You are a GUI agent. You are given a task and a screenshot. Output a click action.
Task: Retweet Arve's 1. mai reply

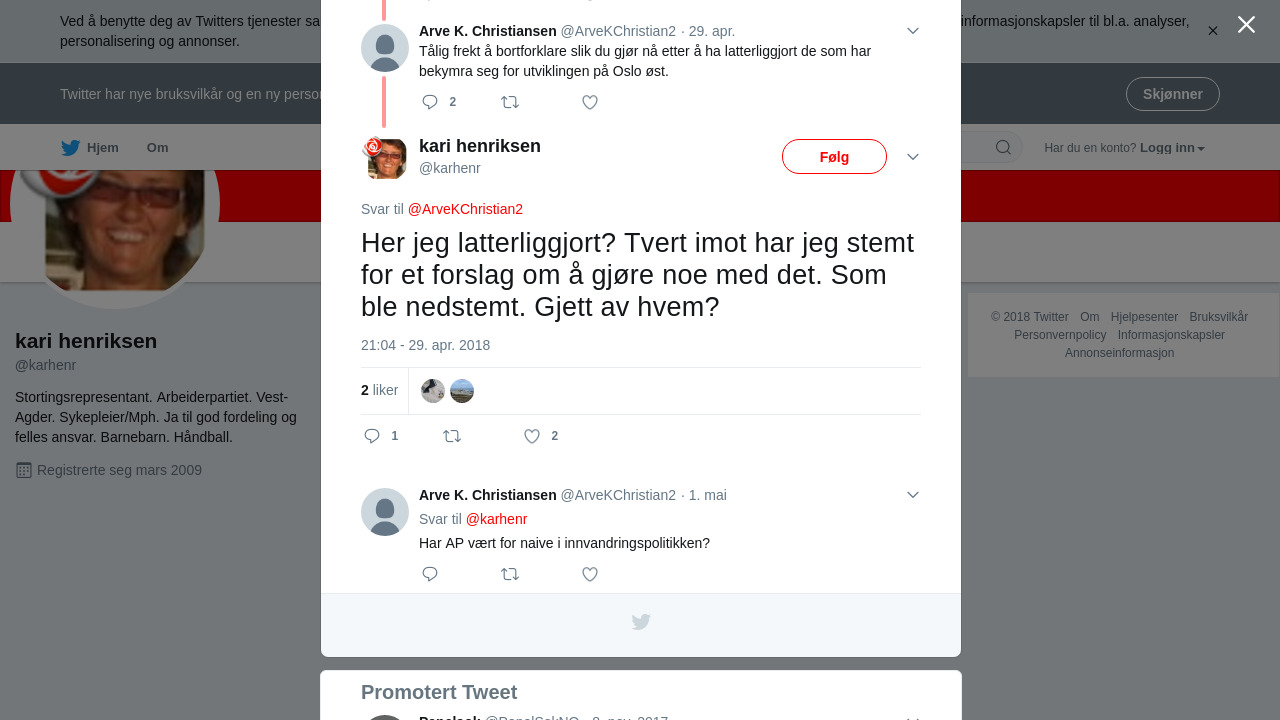(x=510, y=574)
